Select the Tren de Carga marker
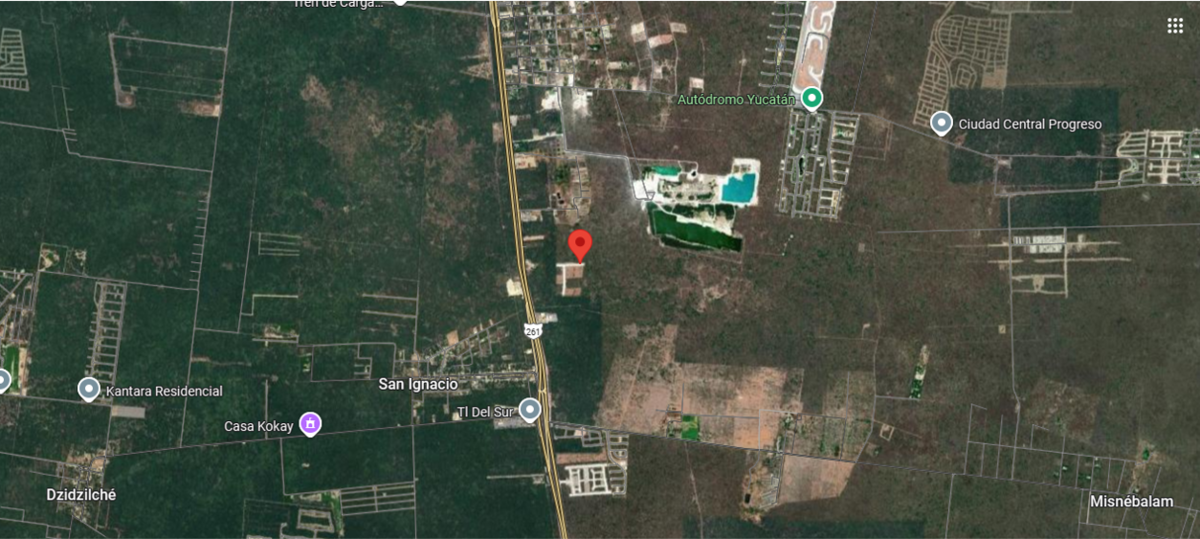Image resolution: width=1200 pixels, height=539 pixels. (x=400, y=3)
